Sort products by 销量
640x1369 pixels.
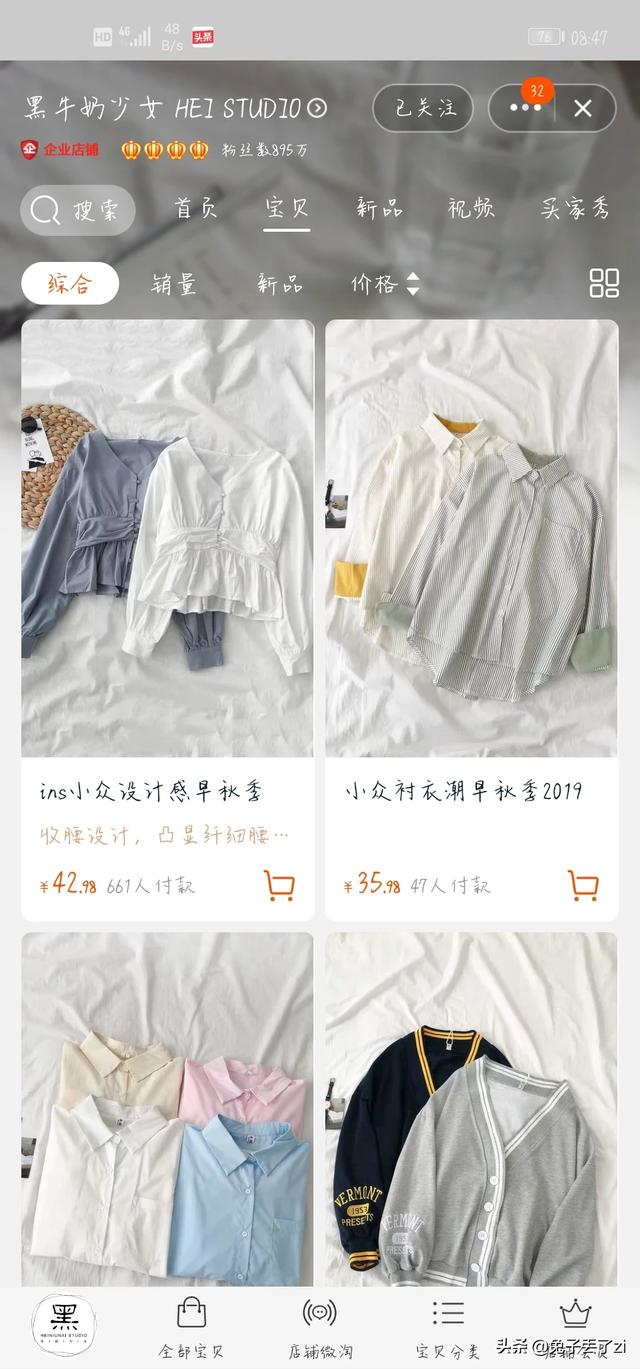173,284
